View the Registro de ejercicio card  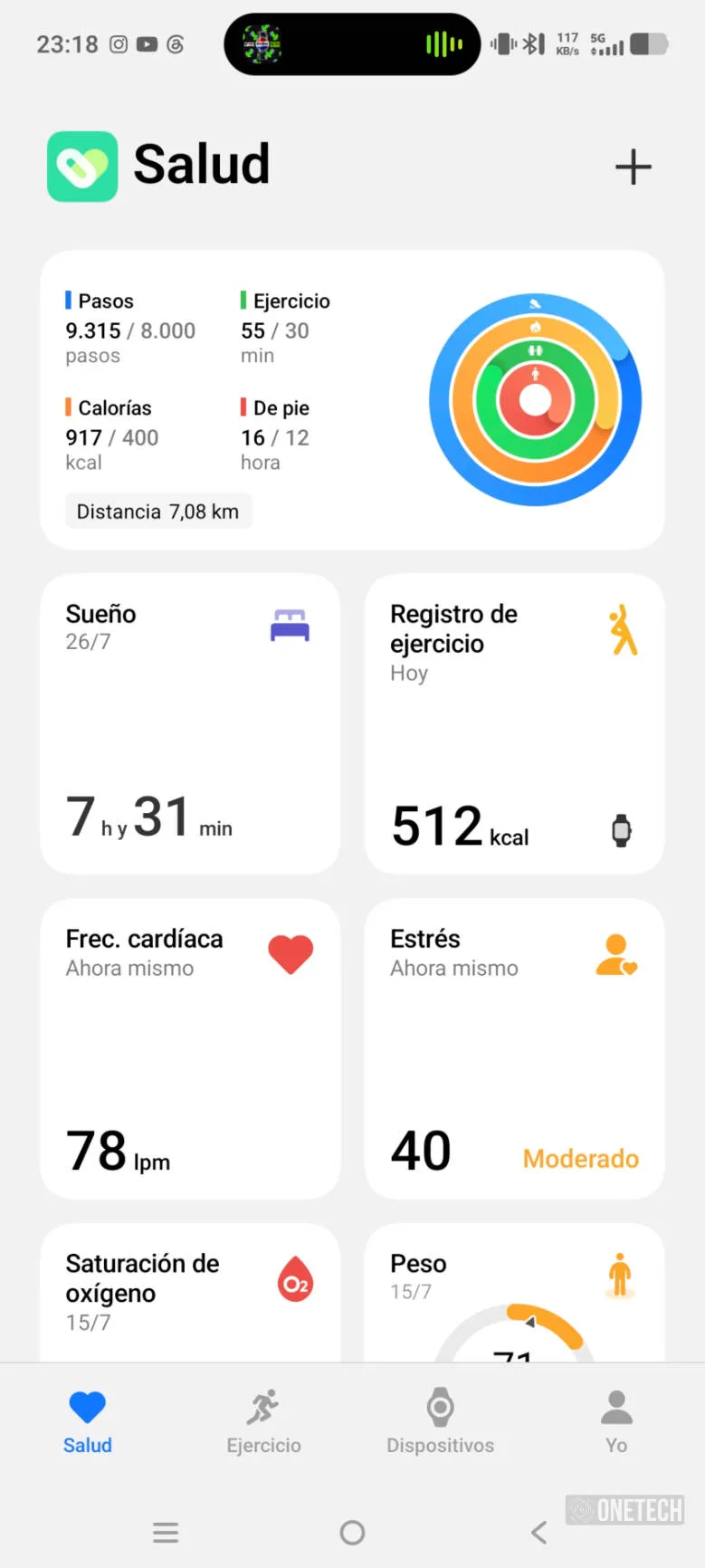tap(514, 723)
